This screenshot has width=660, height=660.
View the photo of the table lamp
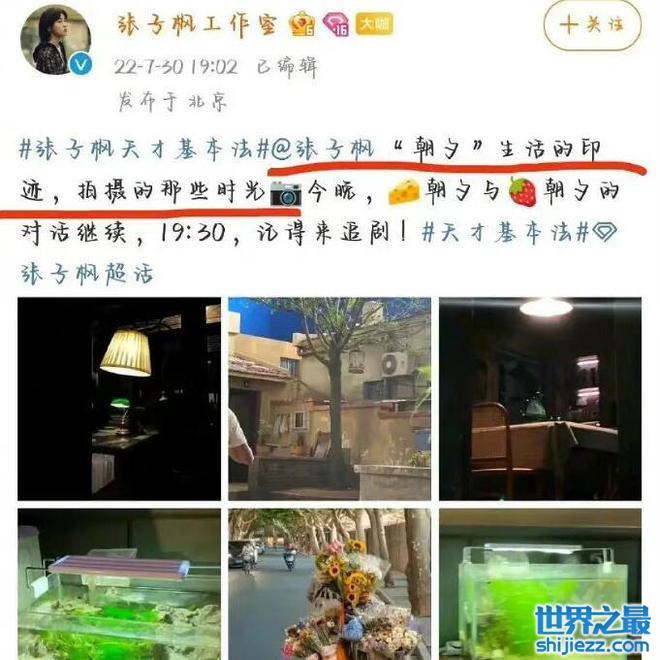tap(119, 397)
